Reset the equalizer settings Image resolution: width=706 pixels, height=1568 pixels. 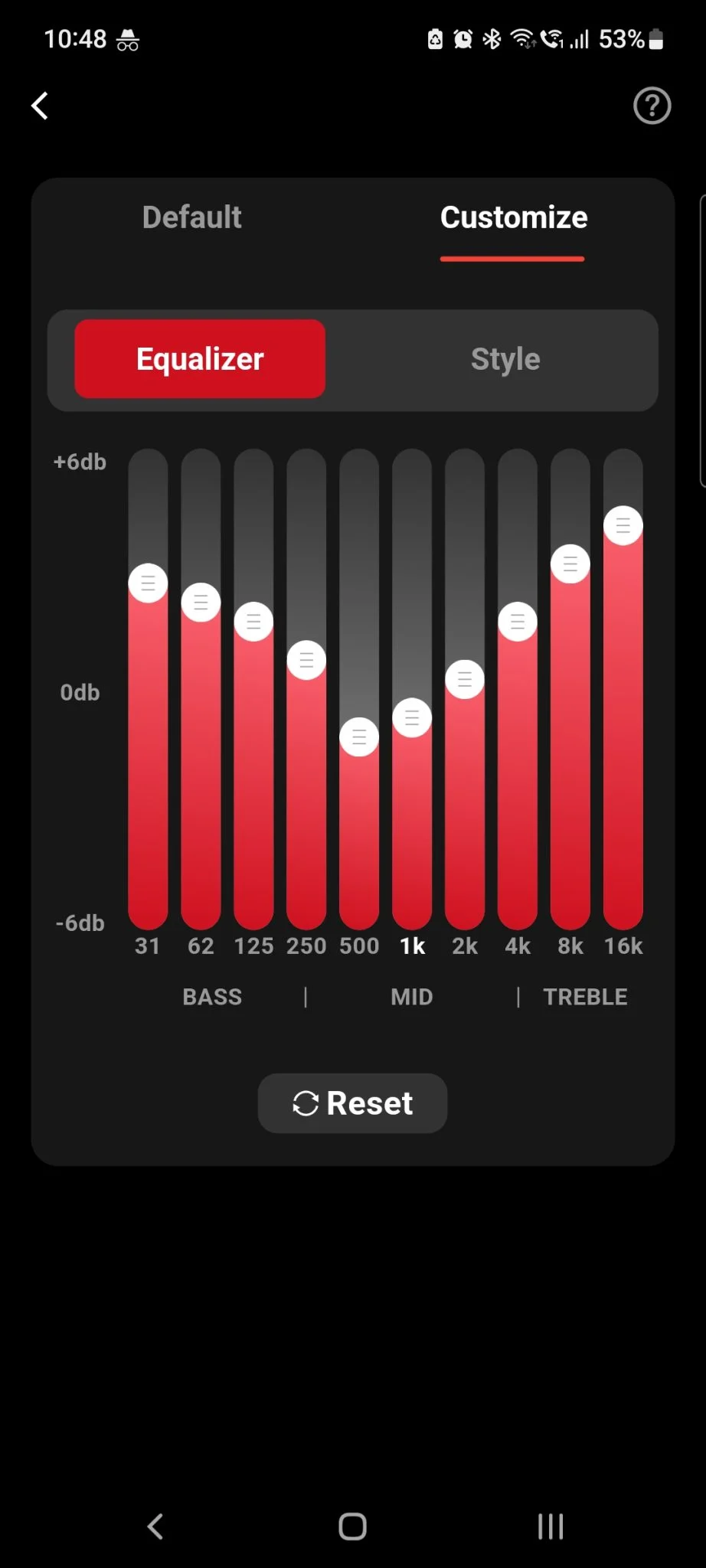pos(352,1103)
